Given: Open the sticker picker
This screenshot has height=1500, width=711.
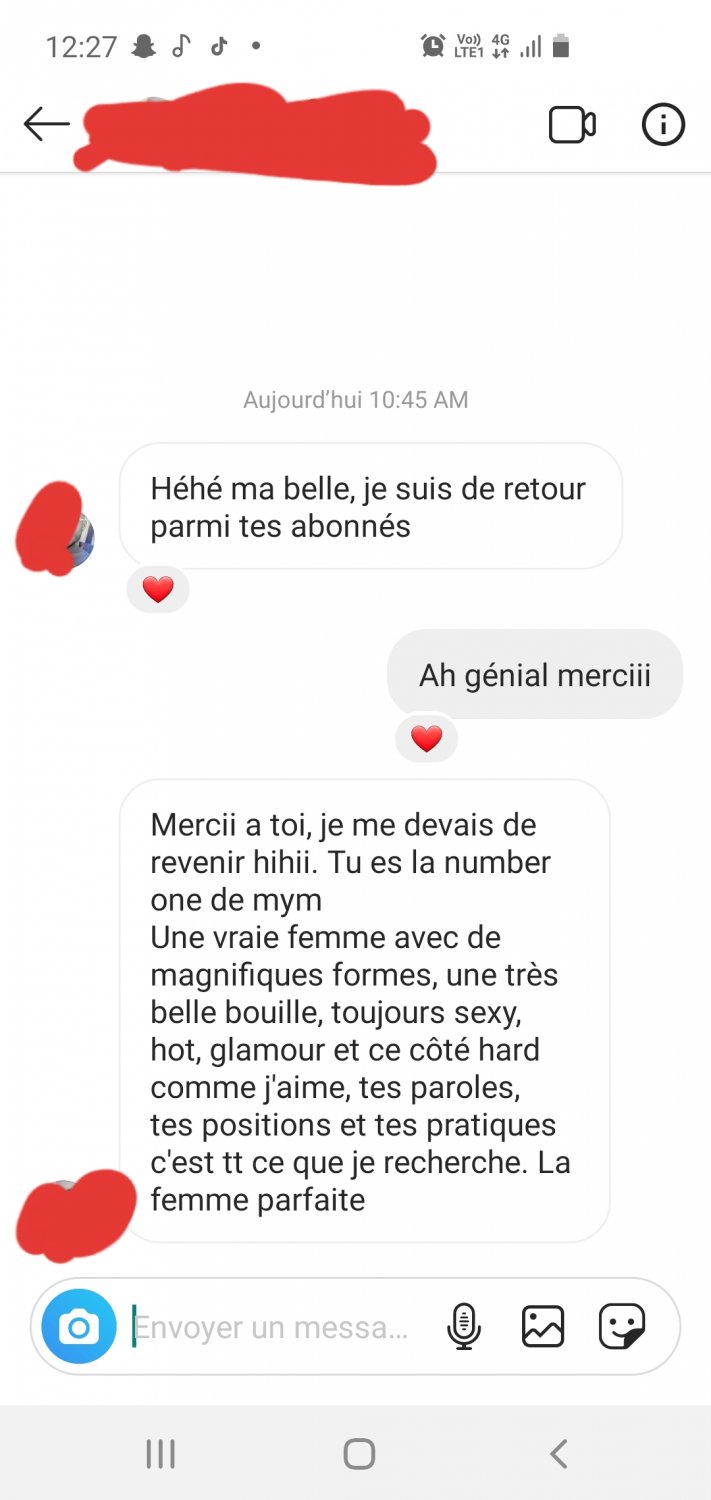Looking at the screenshot, I should click(622, 1327).
